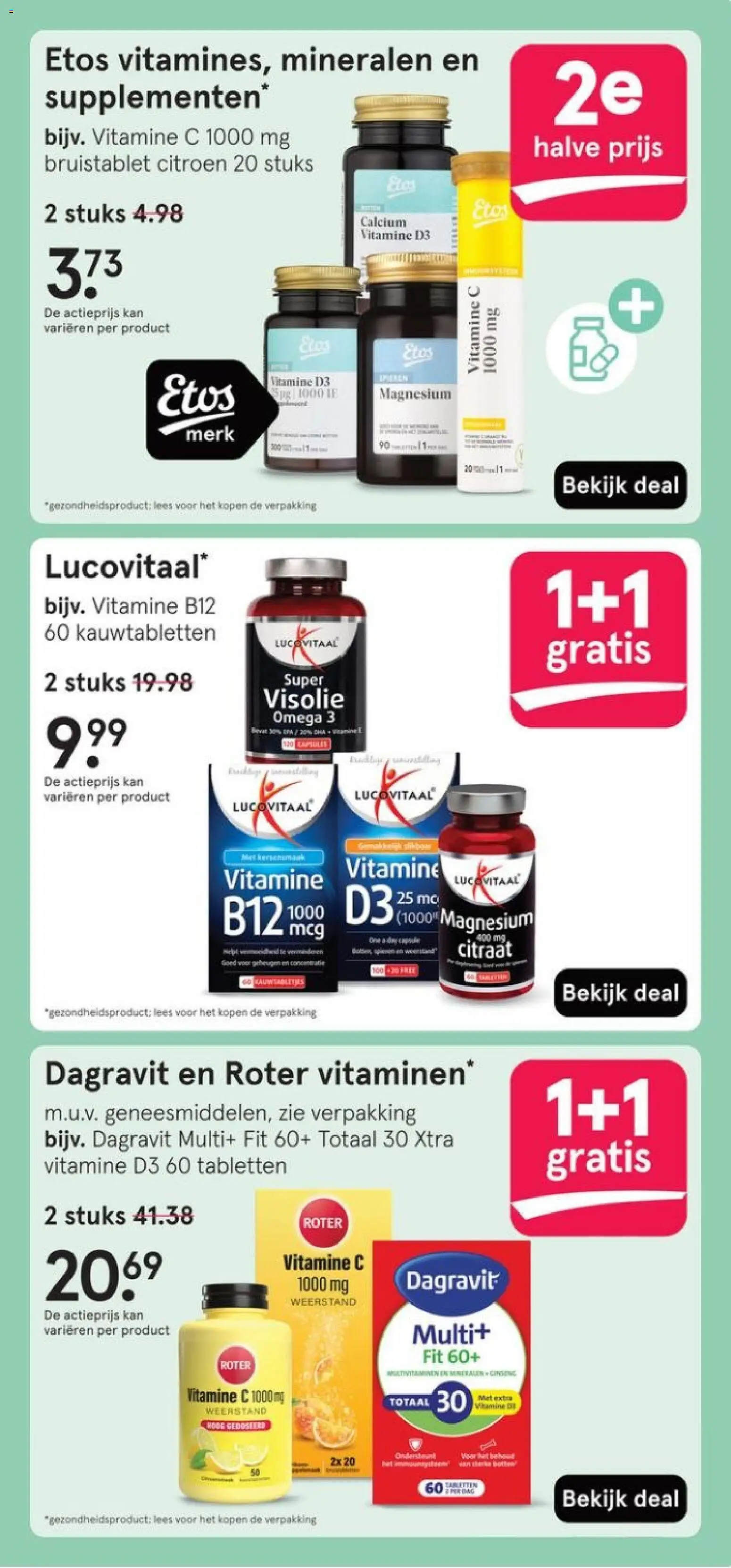Click the Vitamine B12 1000 mcg box
The image size is (731, 1568).
point(274,882)
